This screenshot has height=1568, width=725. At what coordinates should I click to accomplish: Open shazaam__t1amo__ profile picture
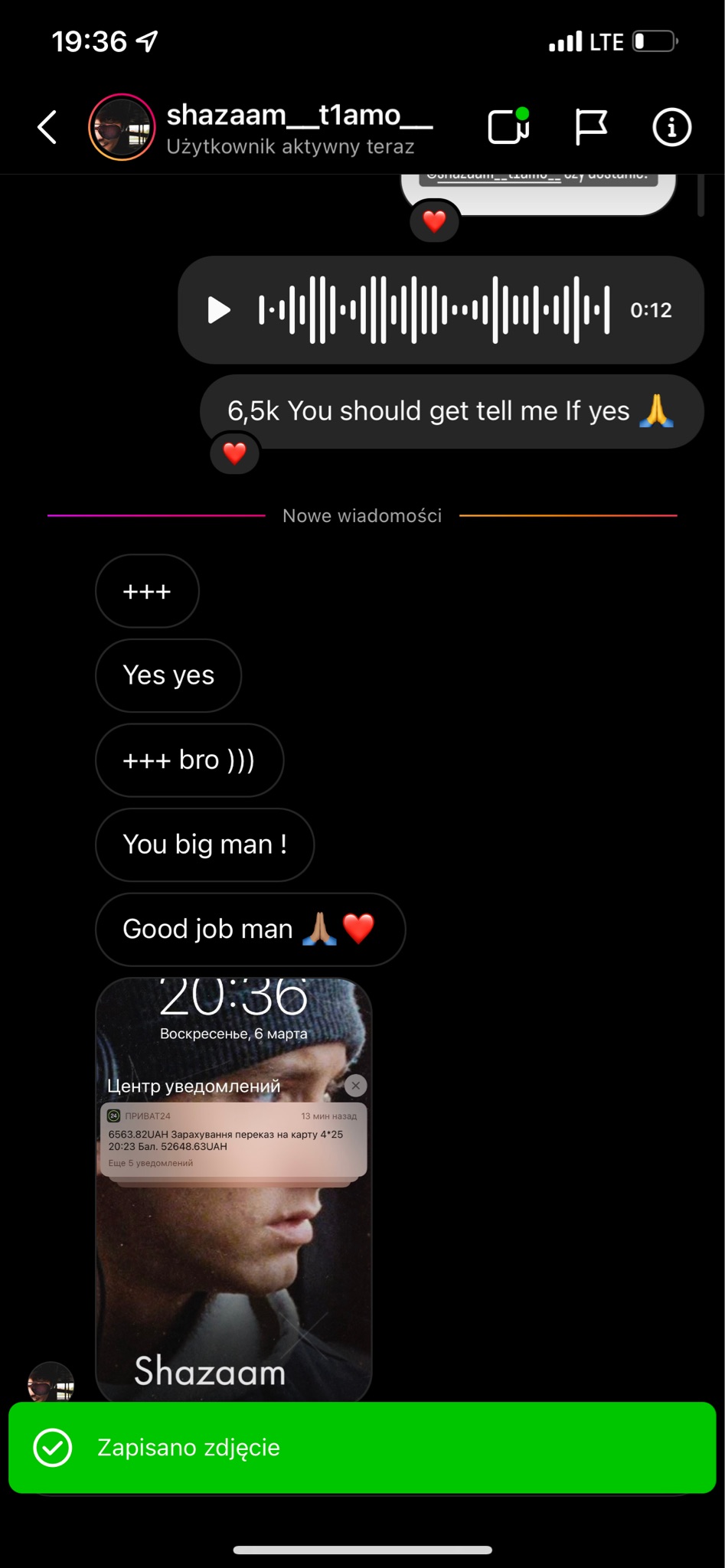pyautogui.click(x=122, y=127)
